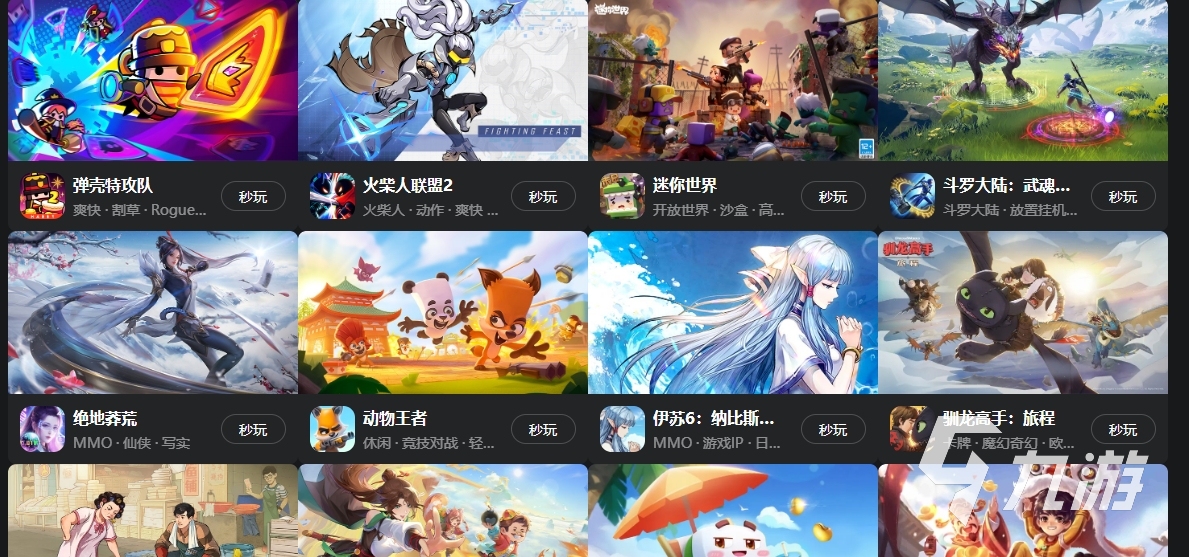The width and height of the screenshot is (1189, 557).
Task: Play 伊苏6：纳比斯 with 秒玩 button
Action: pos(833,430)
